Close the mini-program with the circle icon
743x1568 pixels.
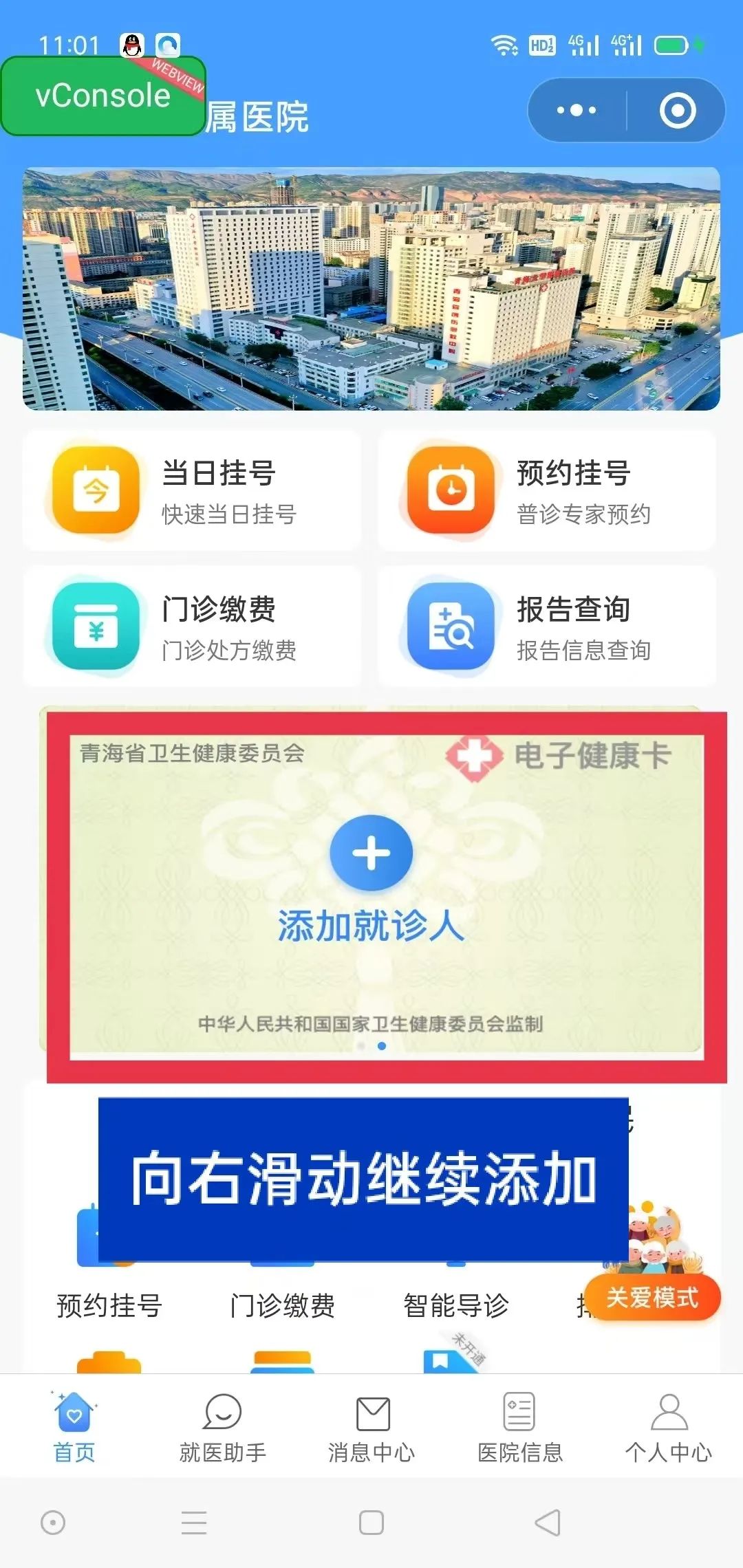(677, 110)
